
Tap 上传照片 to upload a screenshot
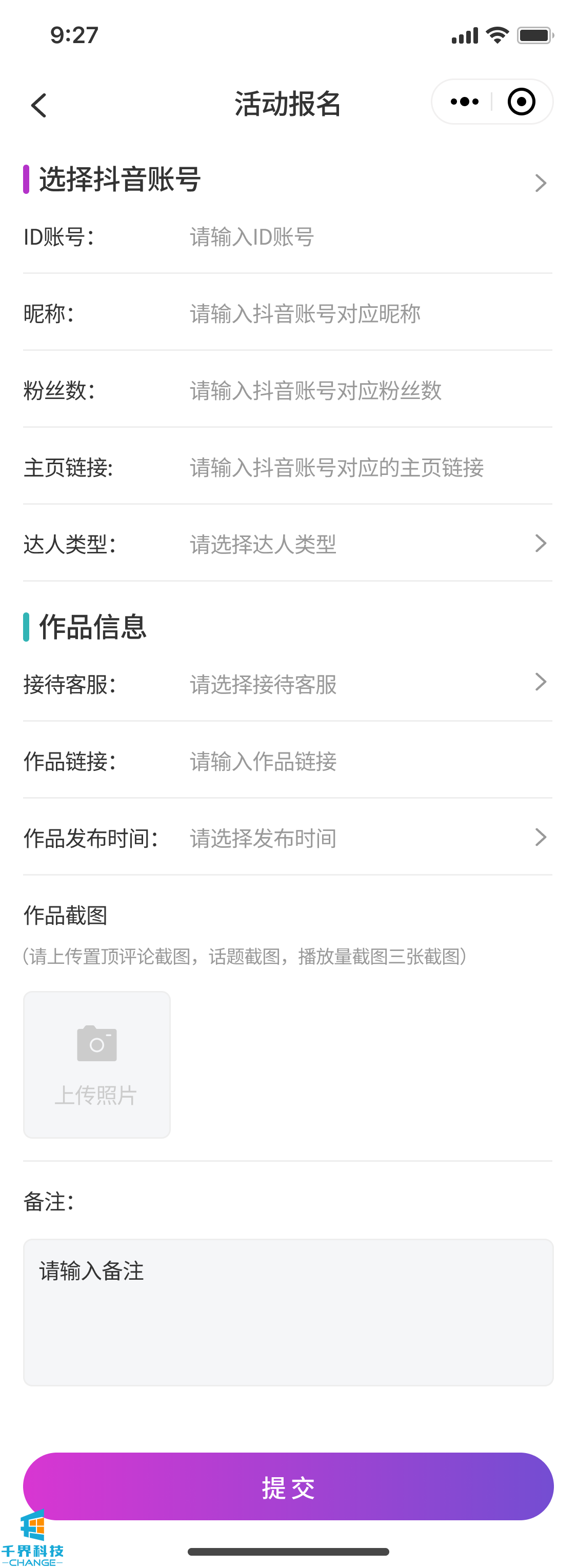[97, 1065]
